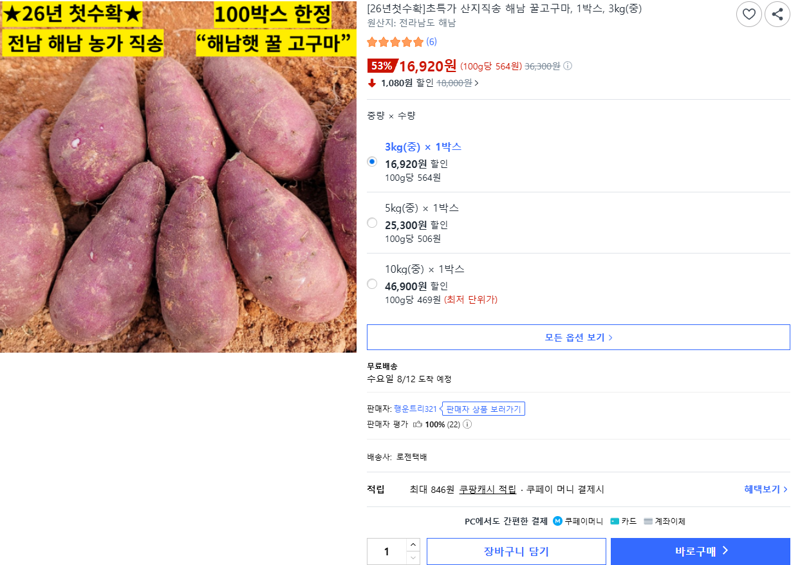800x565 pixels.
Task: Add to cart with 장바구니 담기
Action: coord(516,551)
